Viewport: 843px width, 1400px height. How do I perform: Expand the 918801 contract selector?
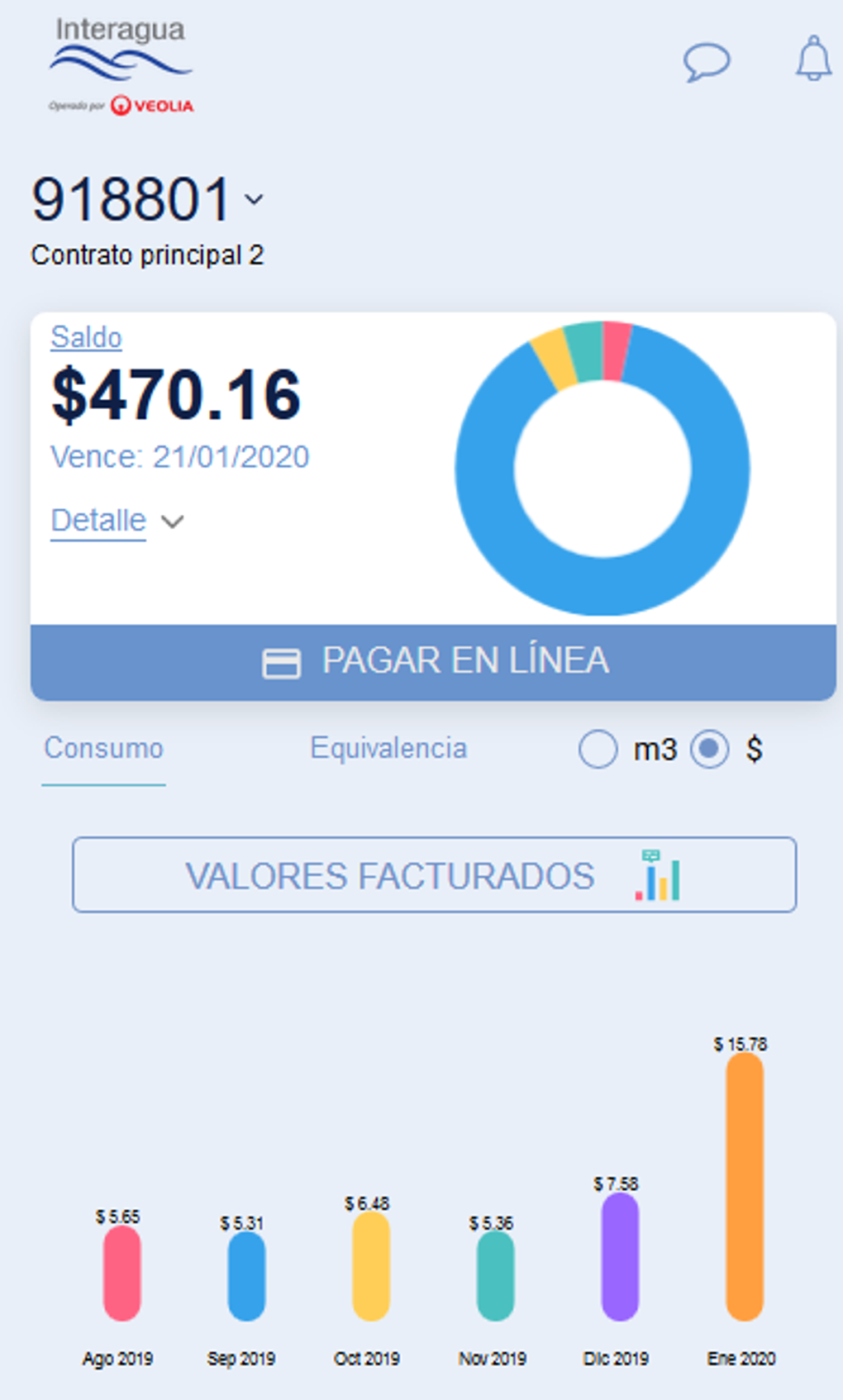[253, 198]
